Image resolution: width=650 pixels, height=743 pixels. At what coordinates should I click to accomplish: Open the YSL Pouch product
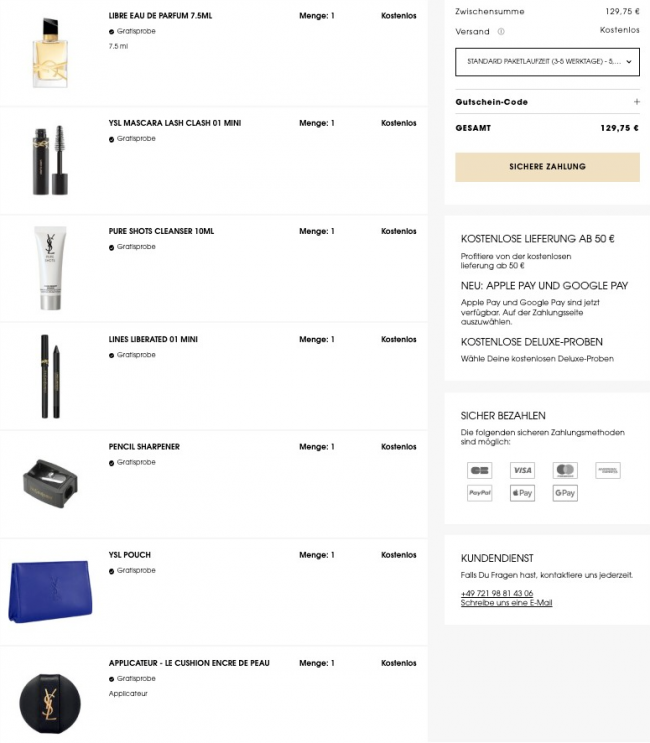(x=129, y=555)
